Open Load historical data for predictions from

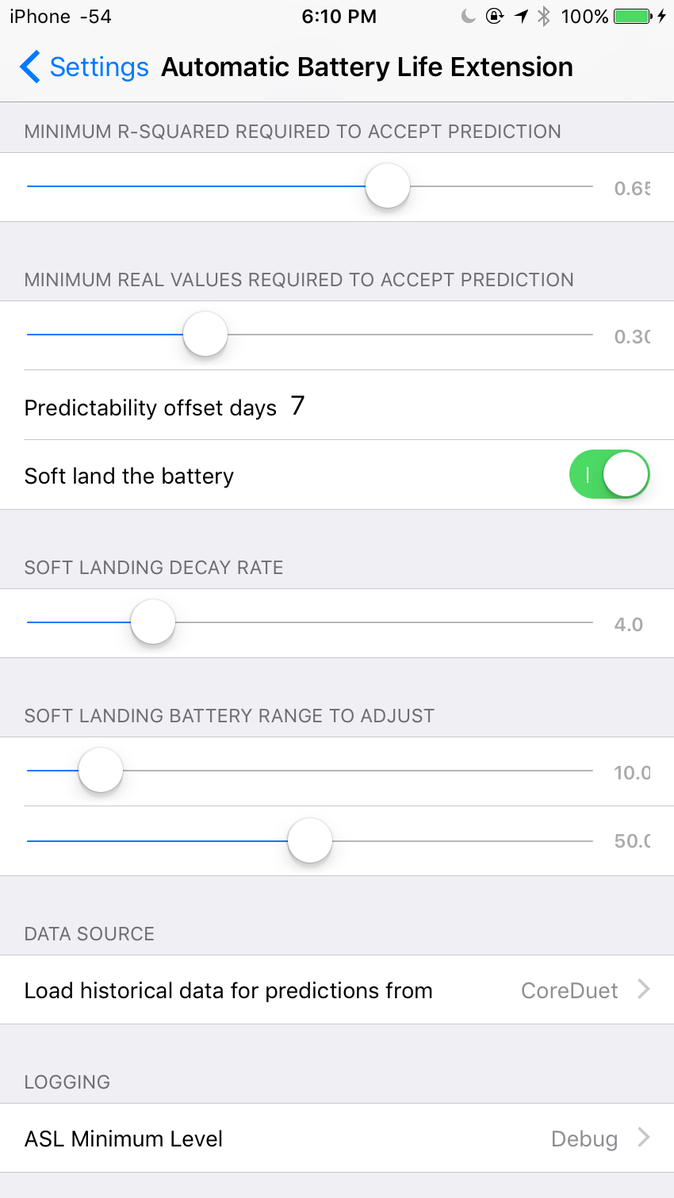tap(337, 990)
